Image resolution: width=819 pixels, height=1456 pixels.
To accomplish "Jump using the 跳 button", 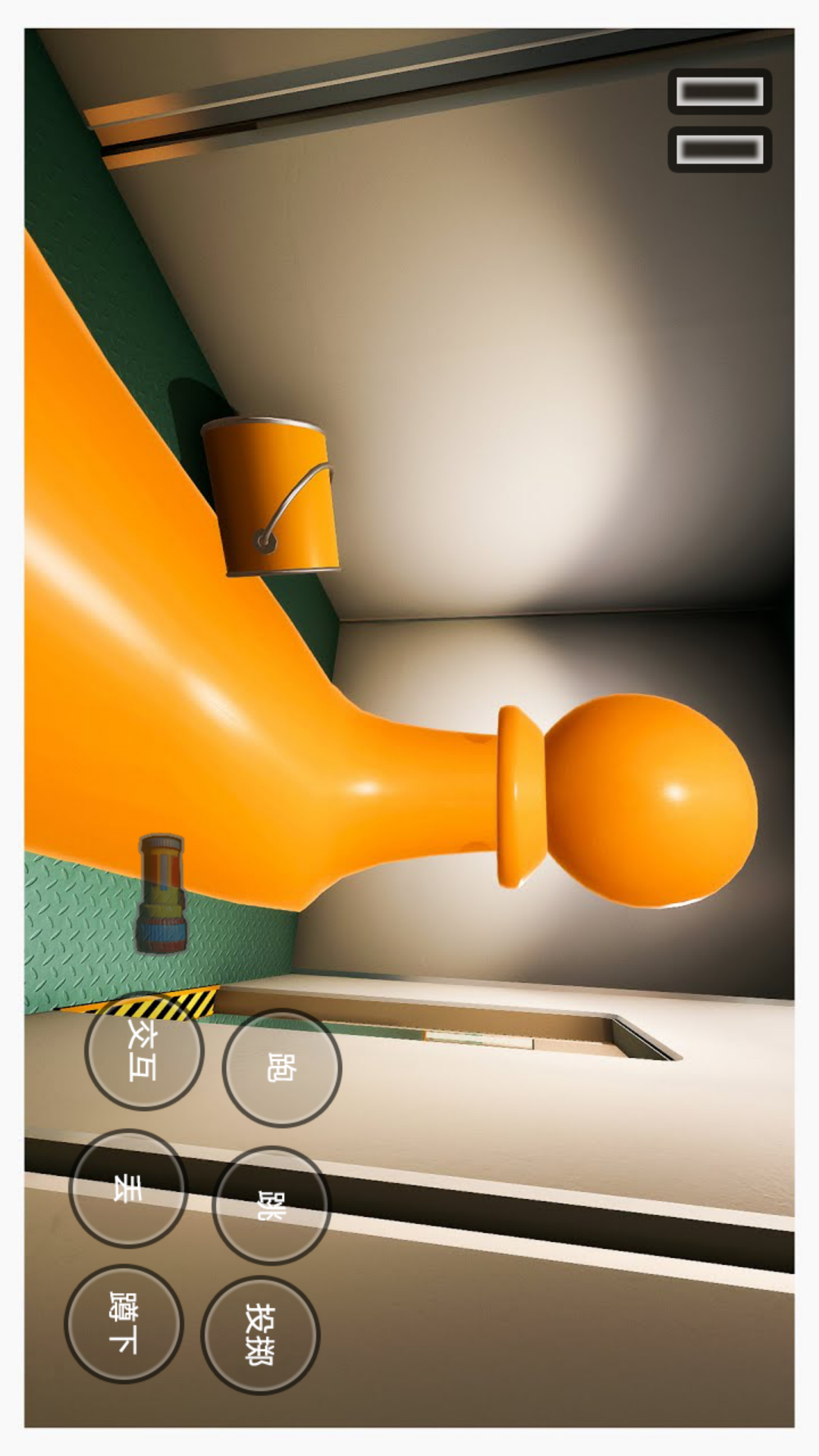I will pos(271,1205).
